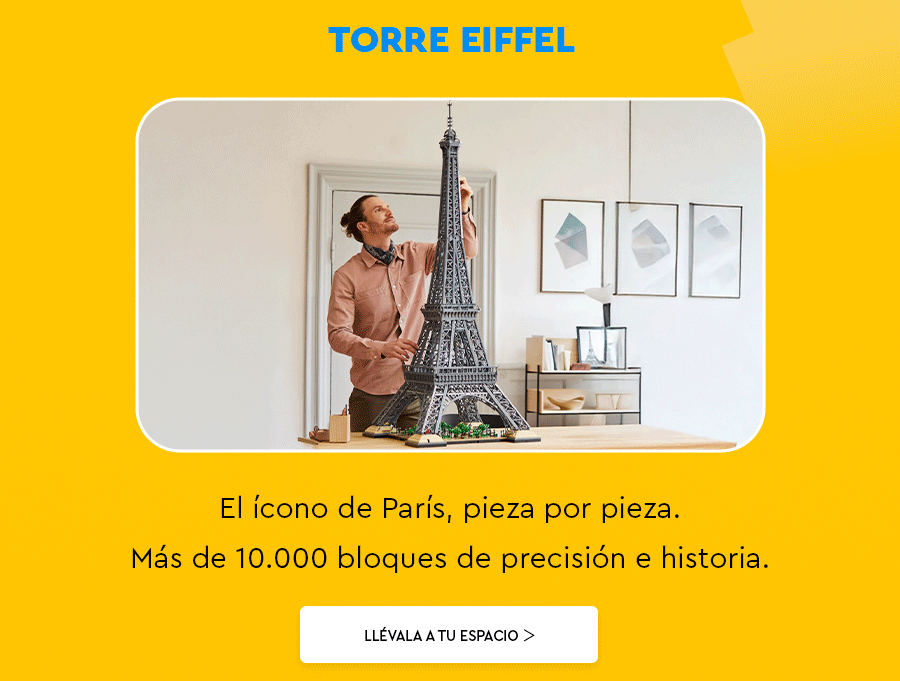Open the Torre Eiffel product image
This screenshot has height=681, width=900.
click(450, 275)
